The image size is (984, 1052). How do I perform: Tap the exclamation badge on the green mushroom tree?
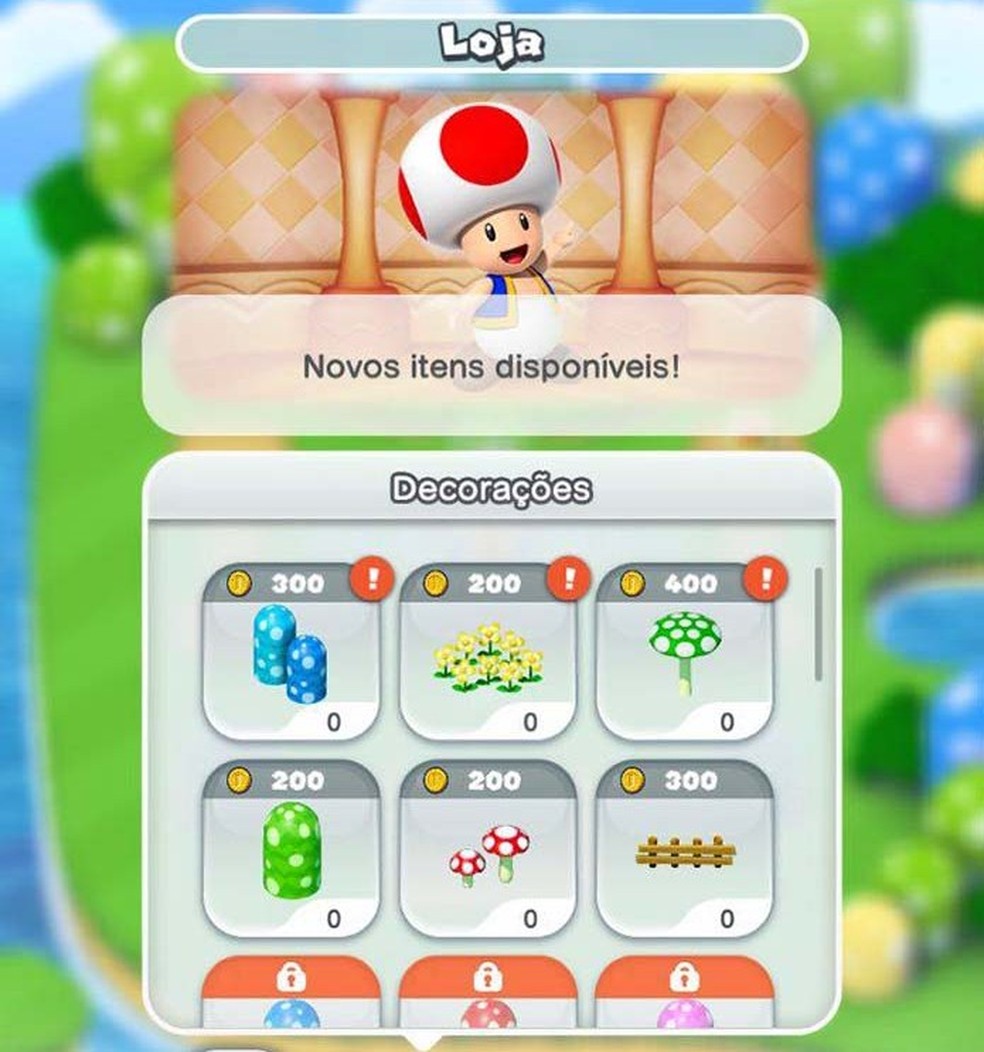tap(763, 577)
